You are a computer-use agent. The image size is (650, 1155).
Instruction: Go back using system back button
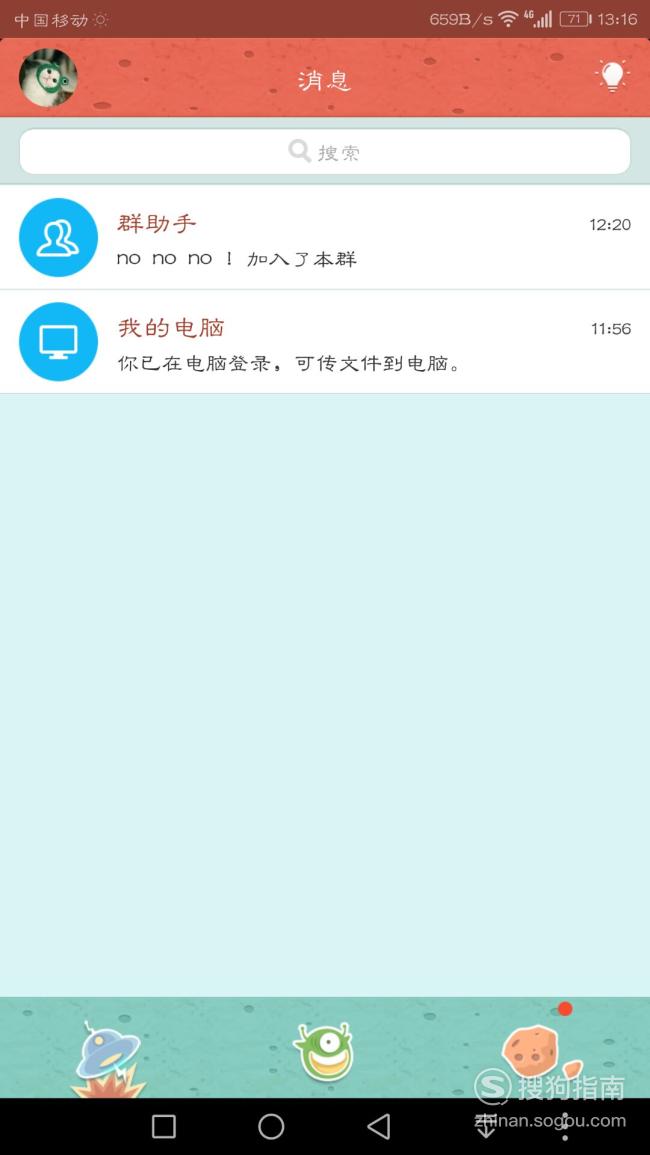[379, 1126]
